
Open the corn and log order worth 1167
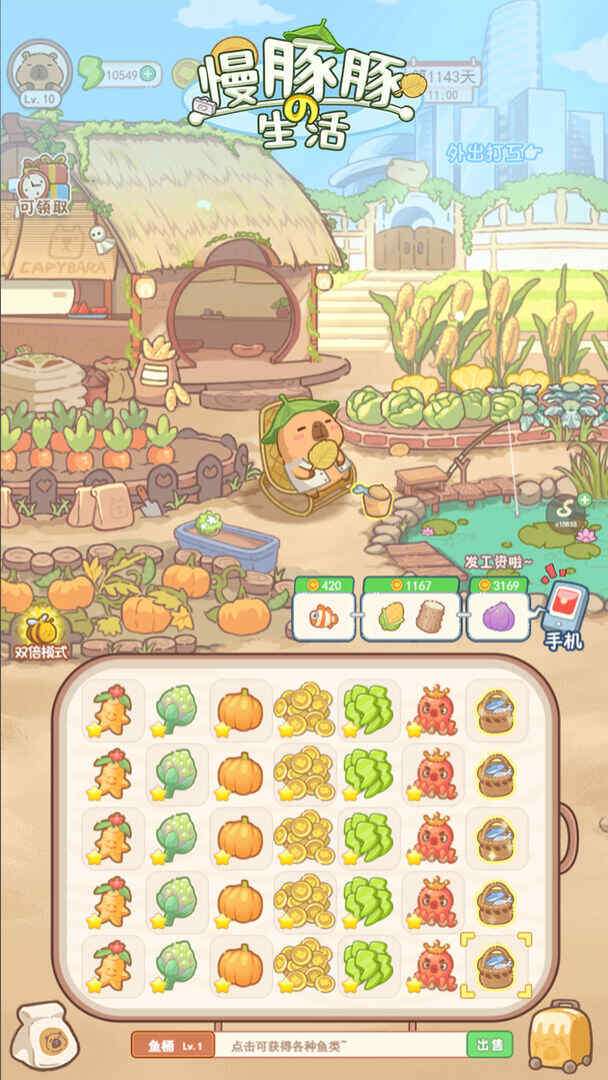411,610
